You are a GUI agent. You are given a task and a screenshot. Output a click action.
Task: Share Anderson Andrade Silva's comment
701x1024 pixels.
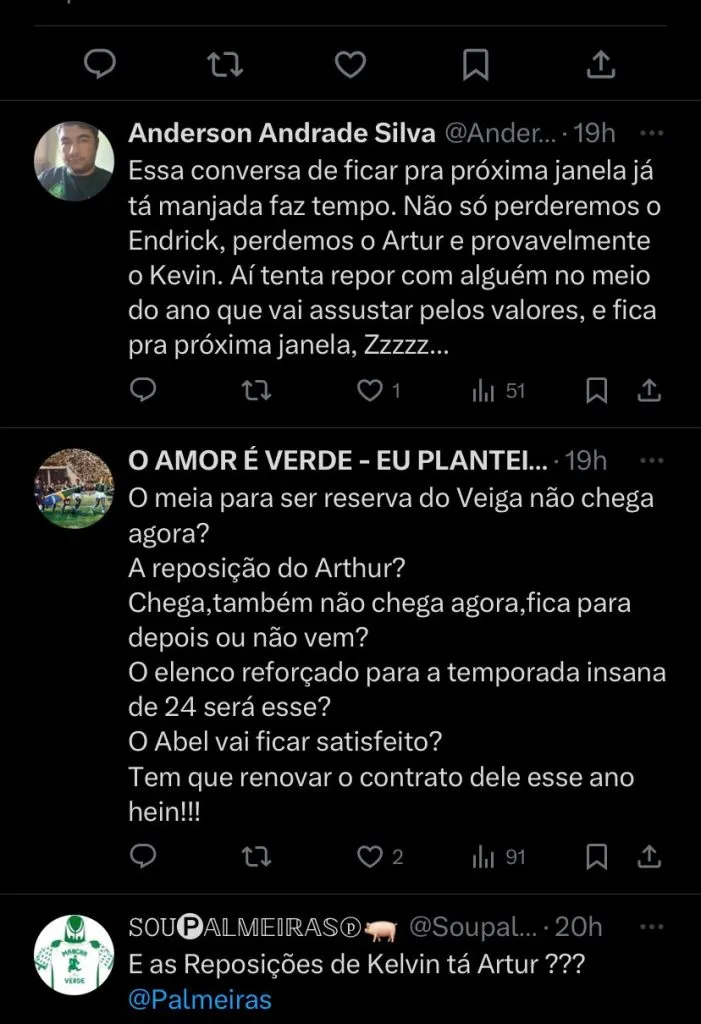[x=649, y=390]
